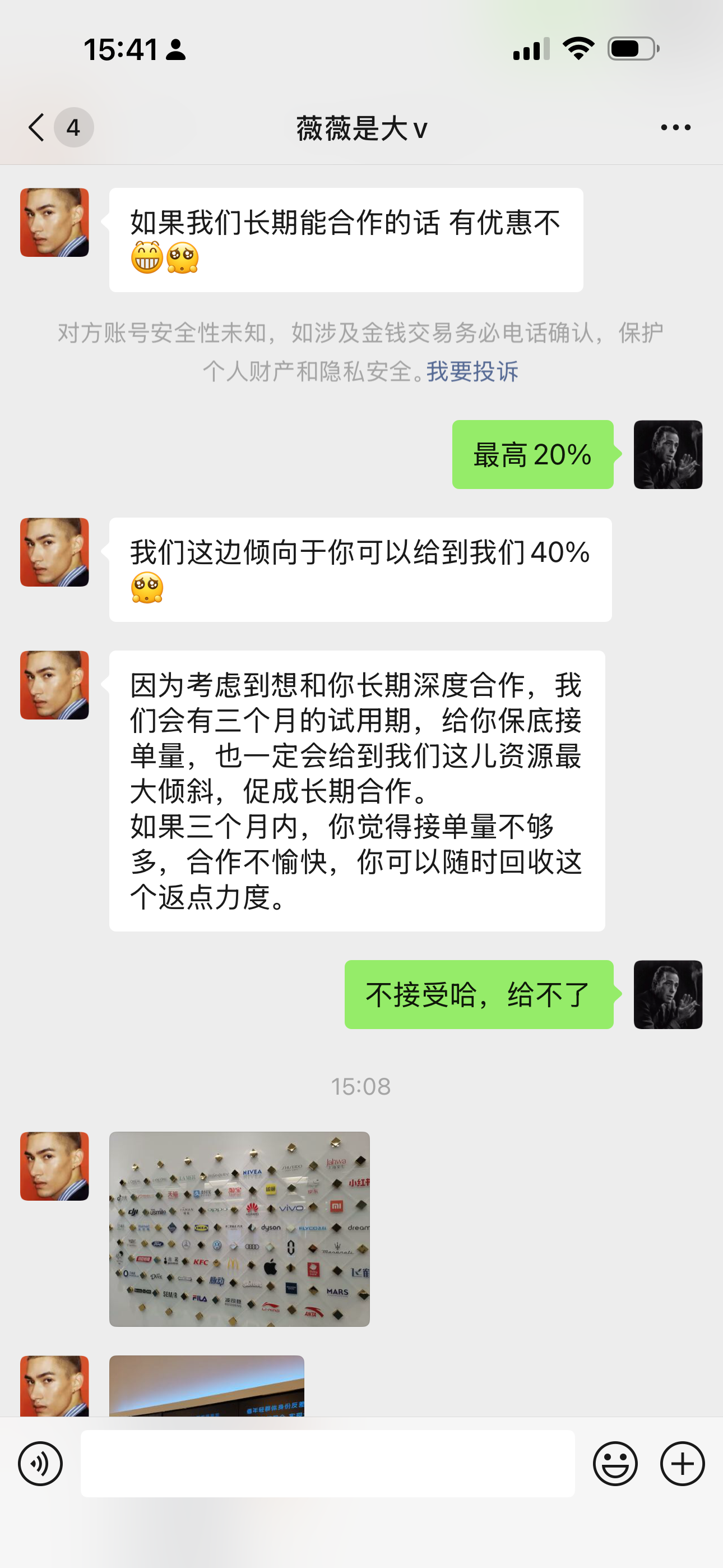Open contact's avatar beside the 40% message
723x1568 pixels.
[x=55, y=552]
